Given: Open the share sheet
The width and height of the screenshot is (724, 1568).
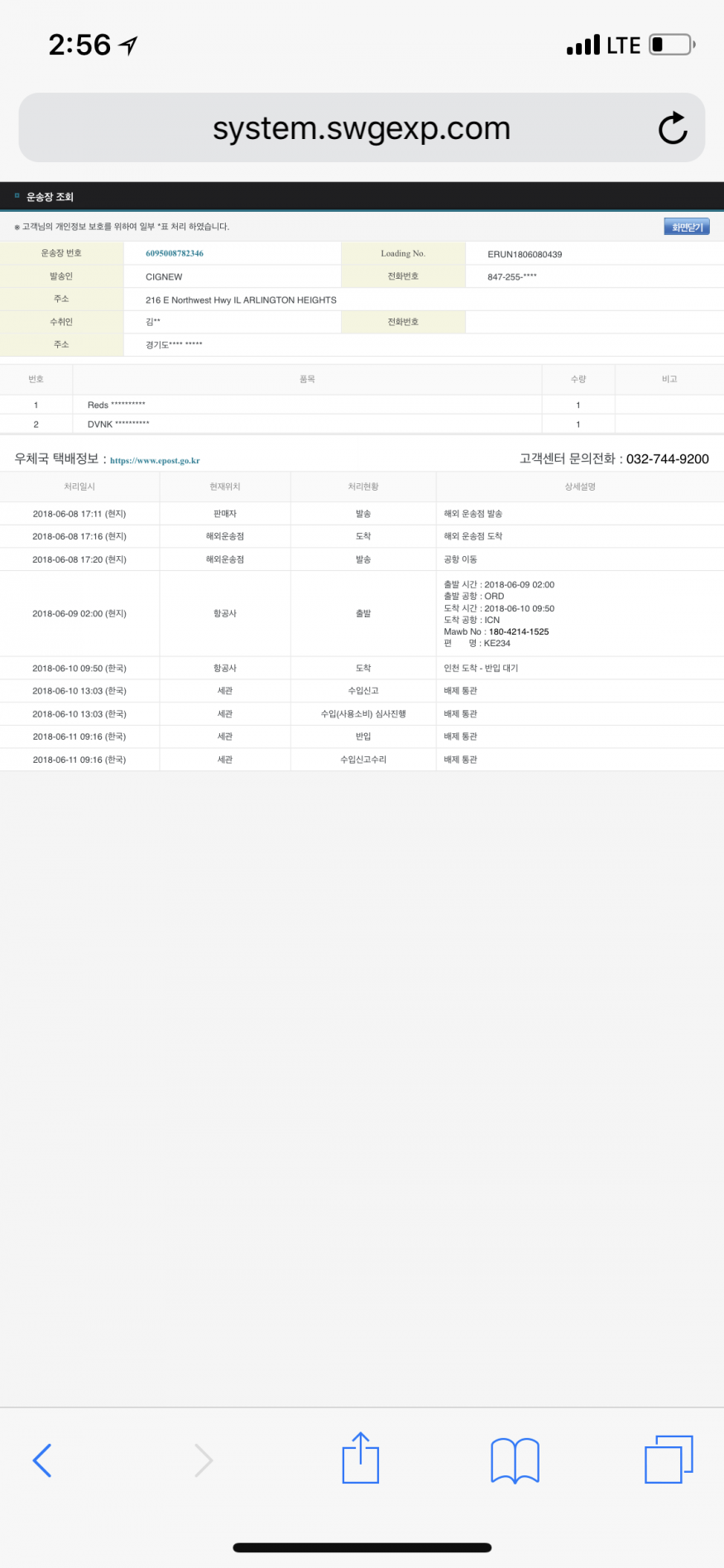Looking at the screenshot, I should pos(361,1458).
